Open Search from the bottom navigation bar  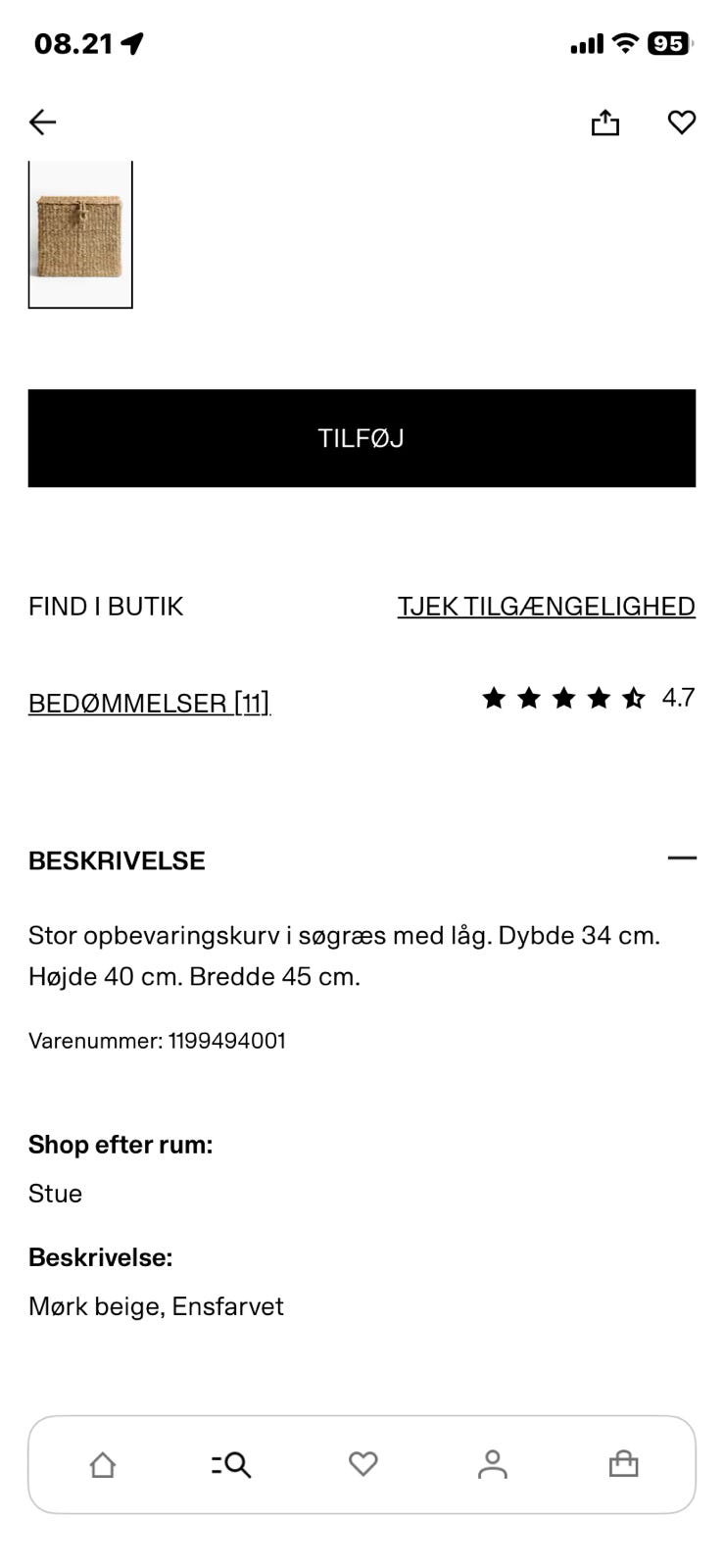[x=231, y=1464]
